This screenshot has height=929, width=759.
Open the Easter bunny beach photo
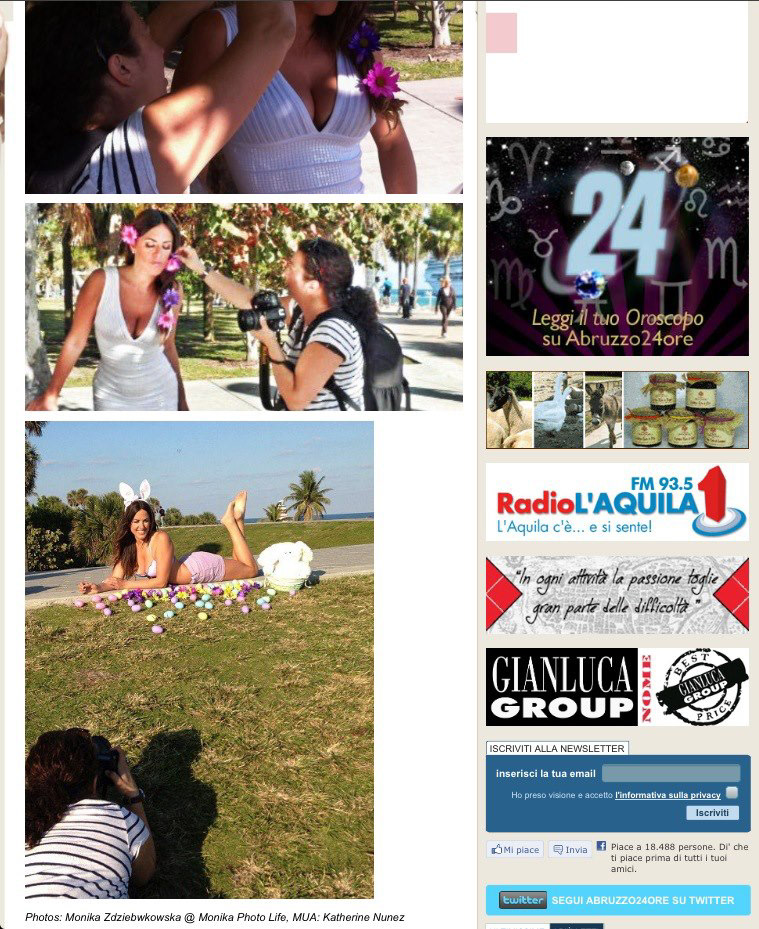coord(199,659)
